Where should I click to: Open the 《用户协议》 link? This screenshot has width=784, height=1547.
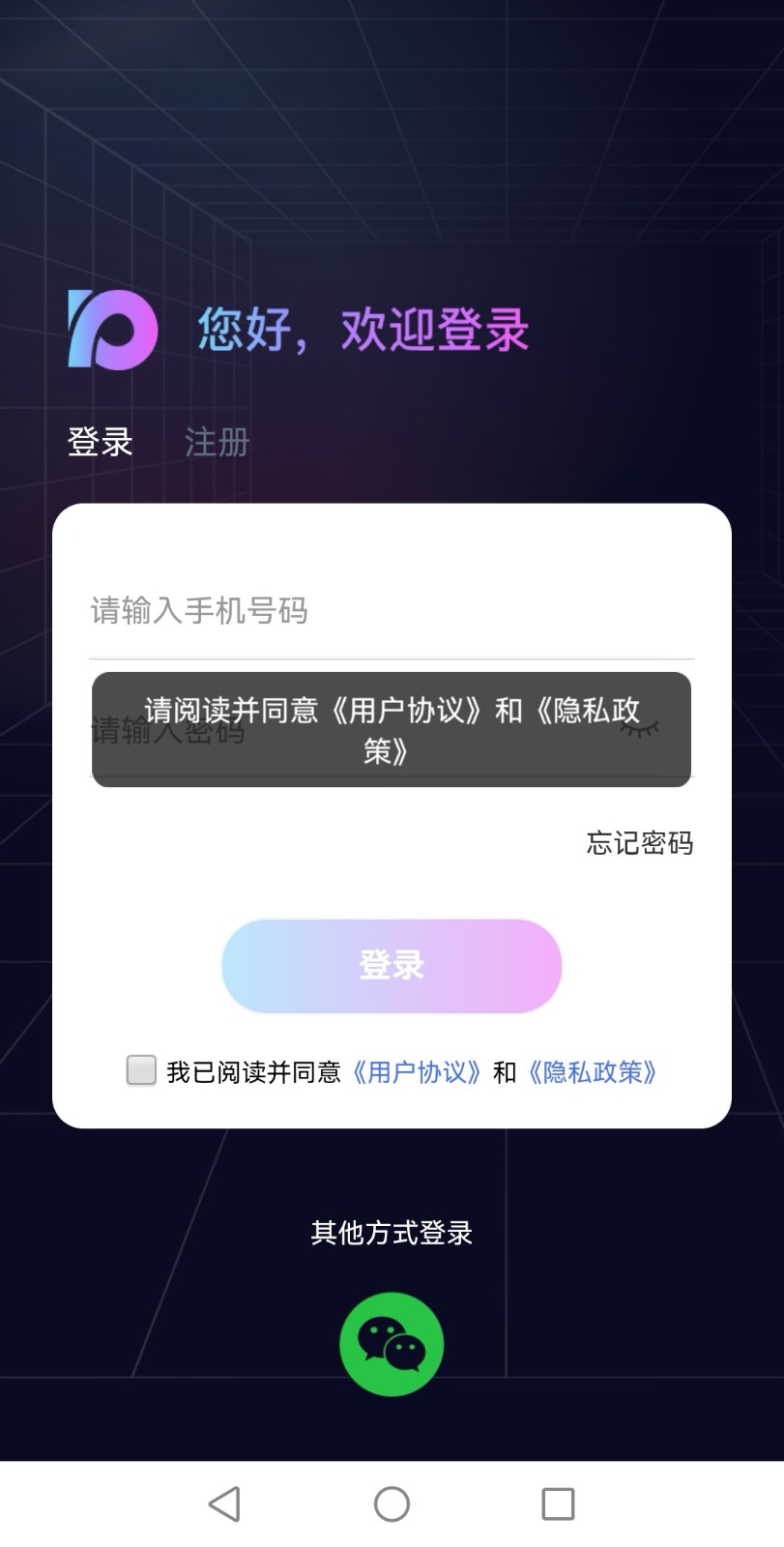417,1072
